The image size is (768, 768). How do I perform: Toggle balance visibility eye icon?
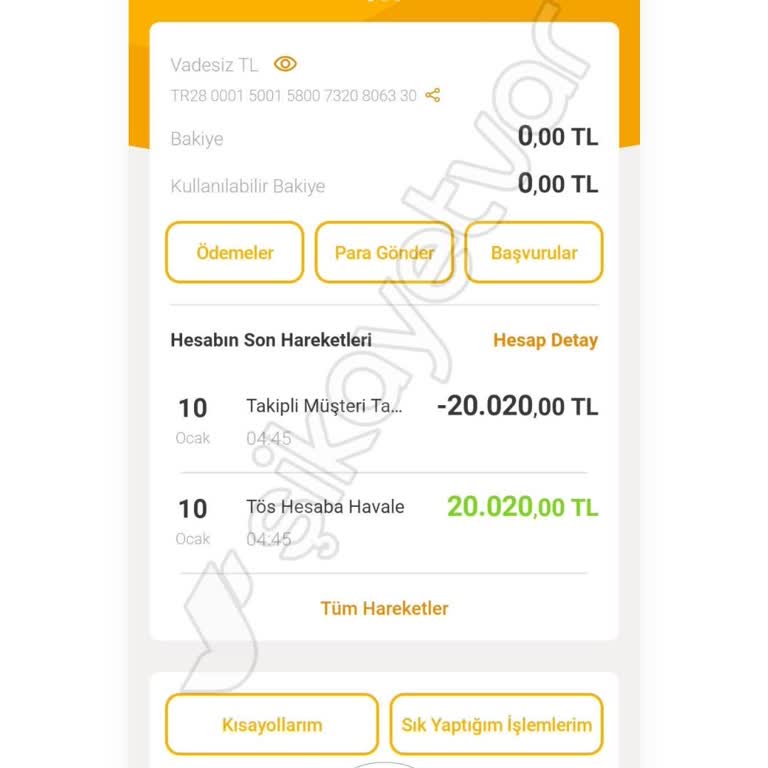285,64
